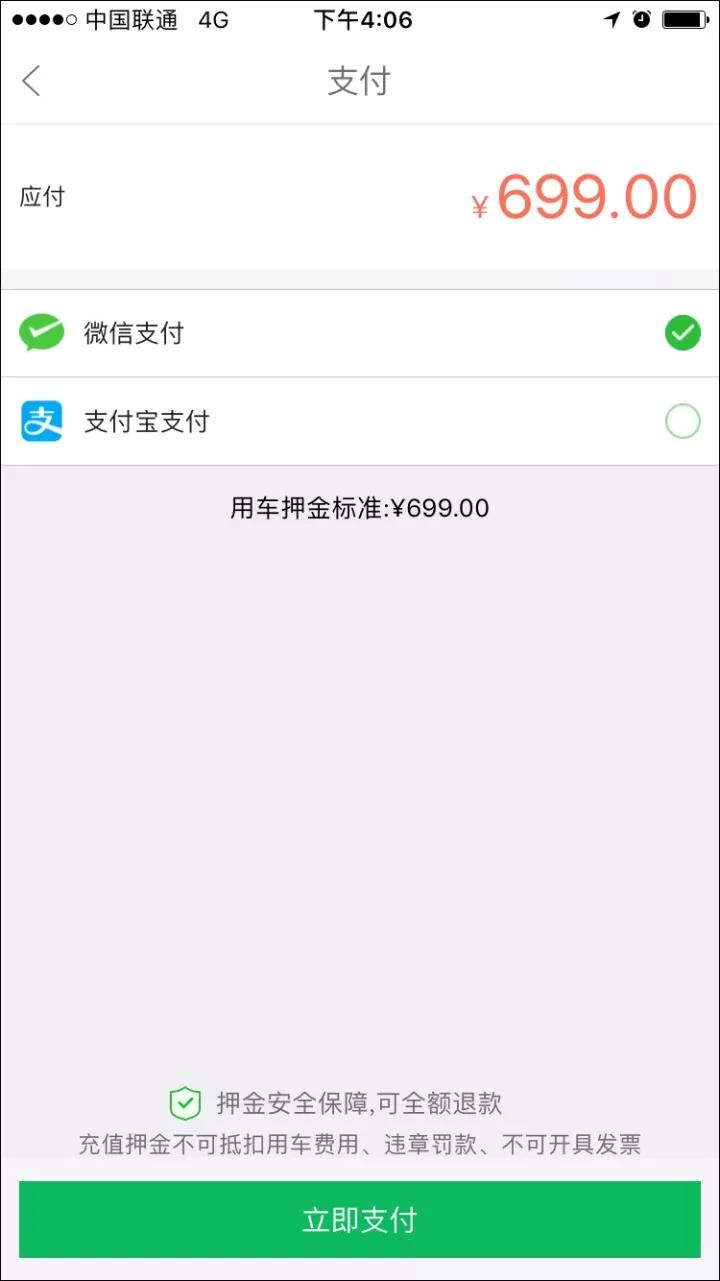Select the WeChat Pay logo icon
This screenshot has height=1281, width=720.
click(x=41, y=333)
